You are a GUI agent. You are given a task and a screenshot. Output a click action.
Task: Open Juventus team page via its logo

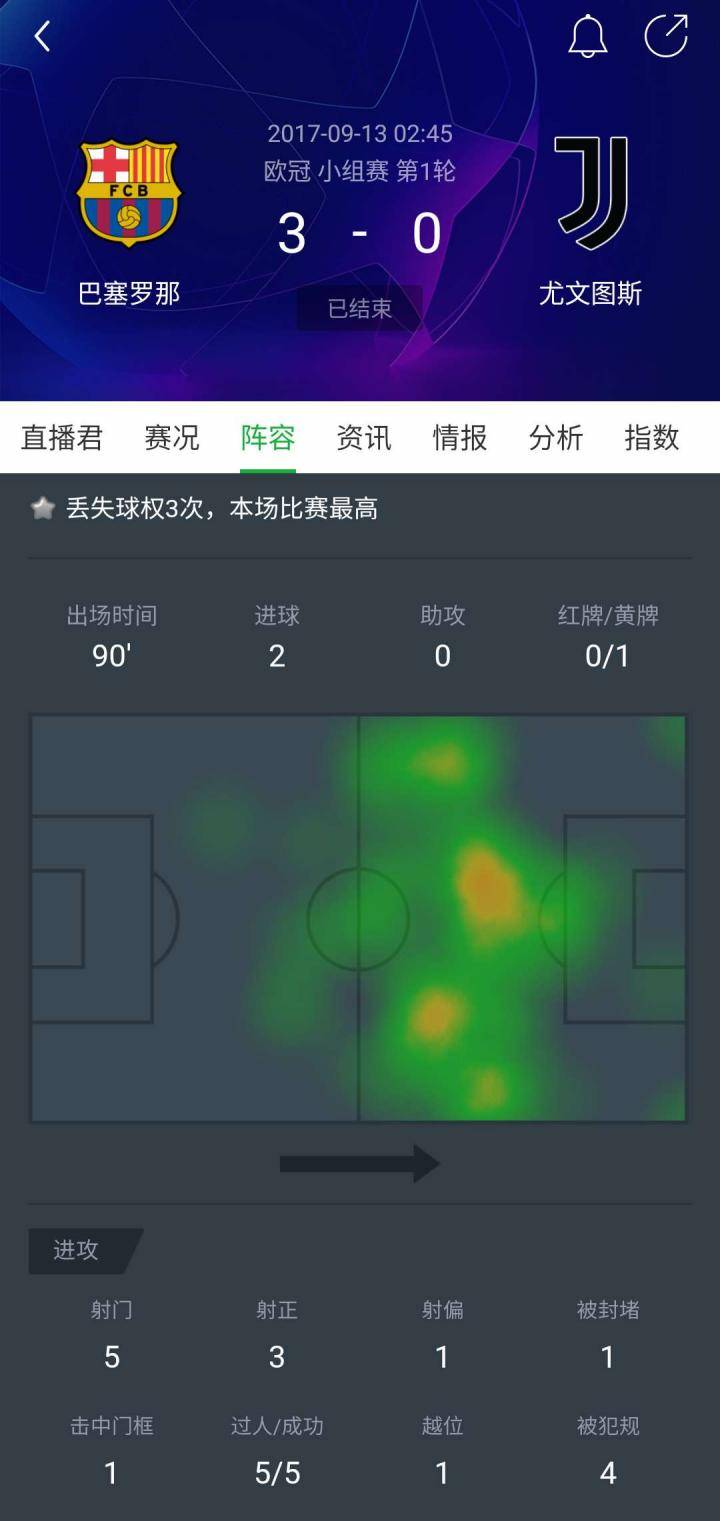(592, 192)
